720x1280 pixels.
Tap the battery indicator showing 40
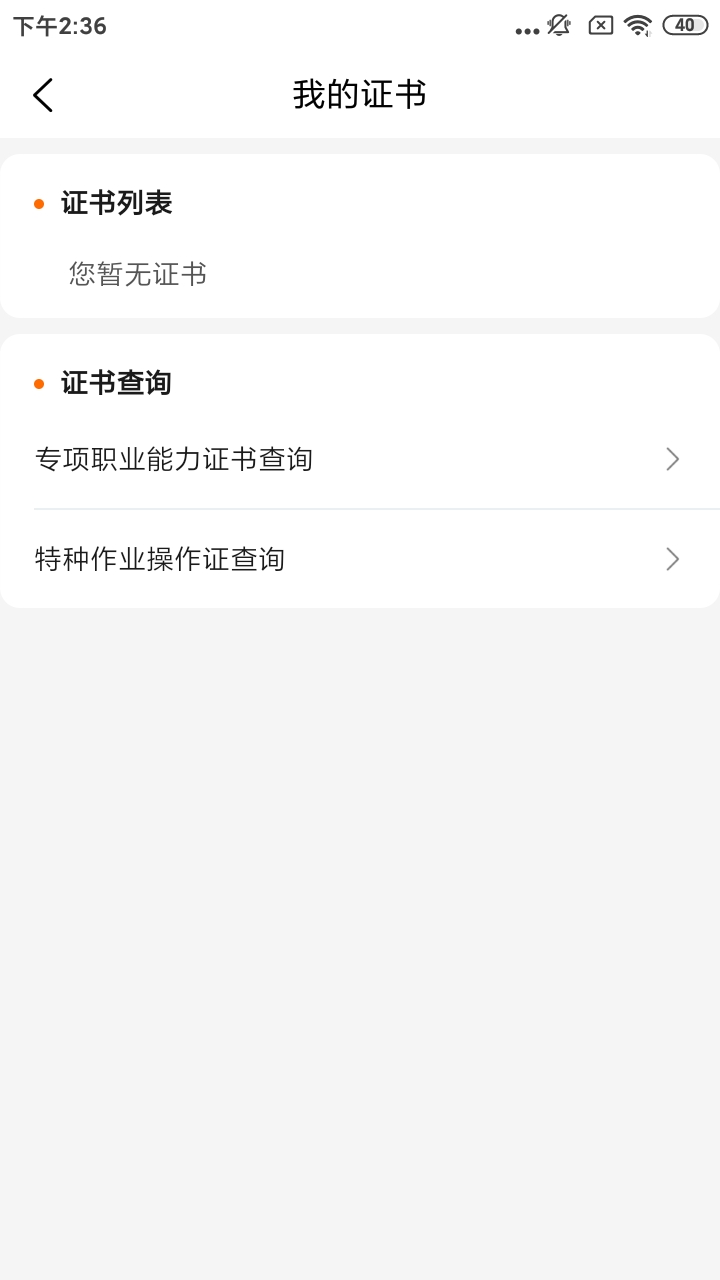[684, 26]
